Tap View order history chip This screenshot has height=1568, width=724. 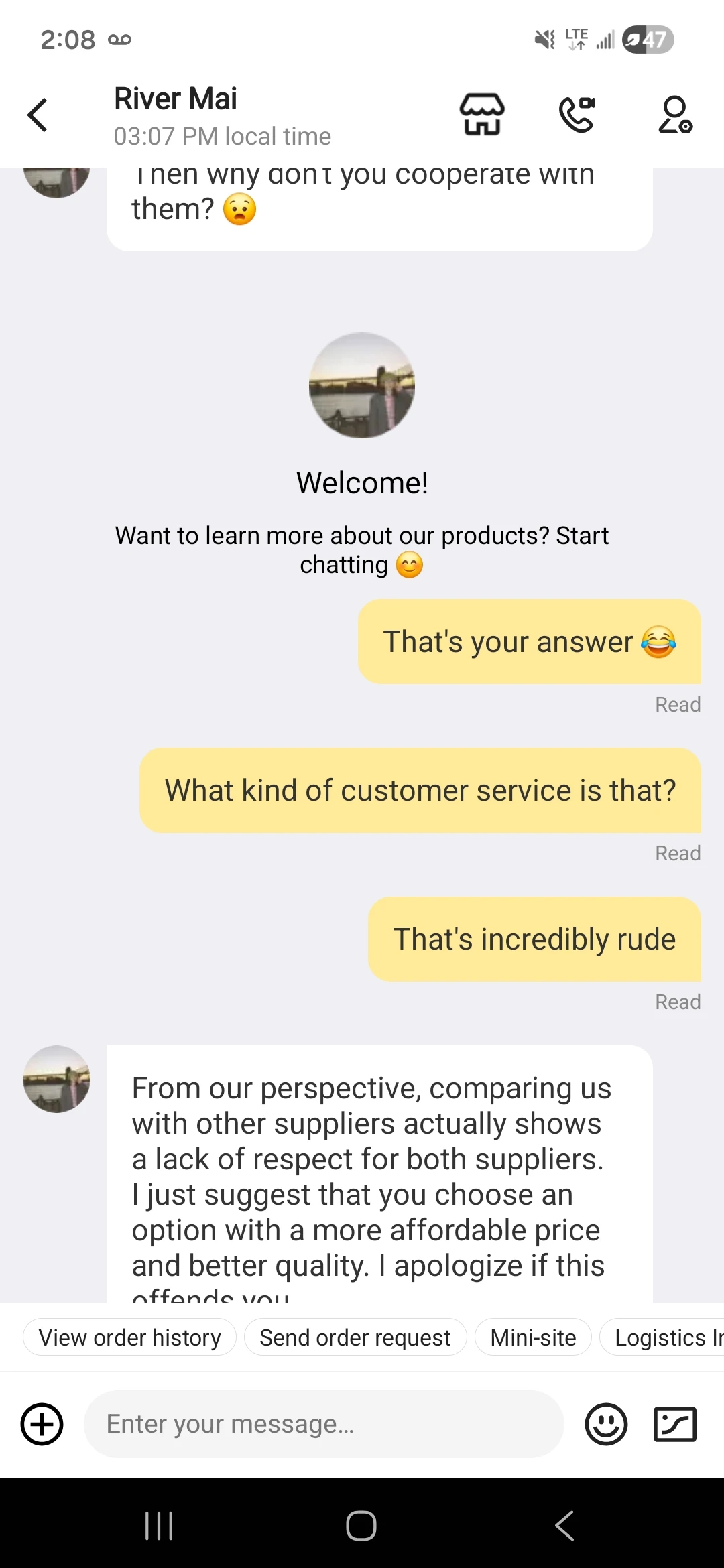click(x=129, y=1337)
